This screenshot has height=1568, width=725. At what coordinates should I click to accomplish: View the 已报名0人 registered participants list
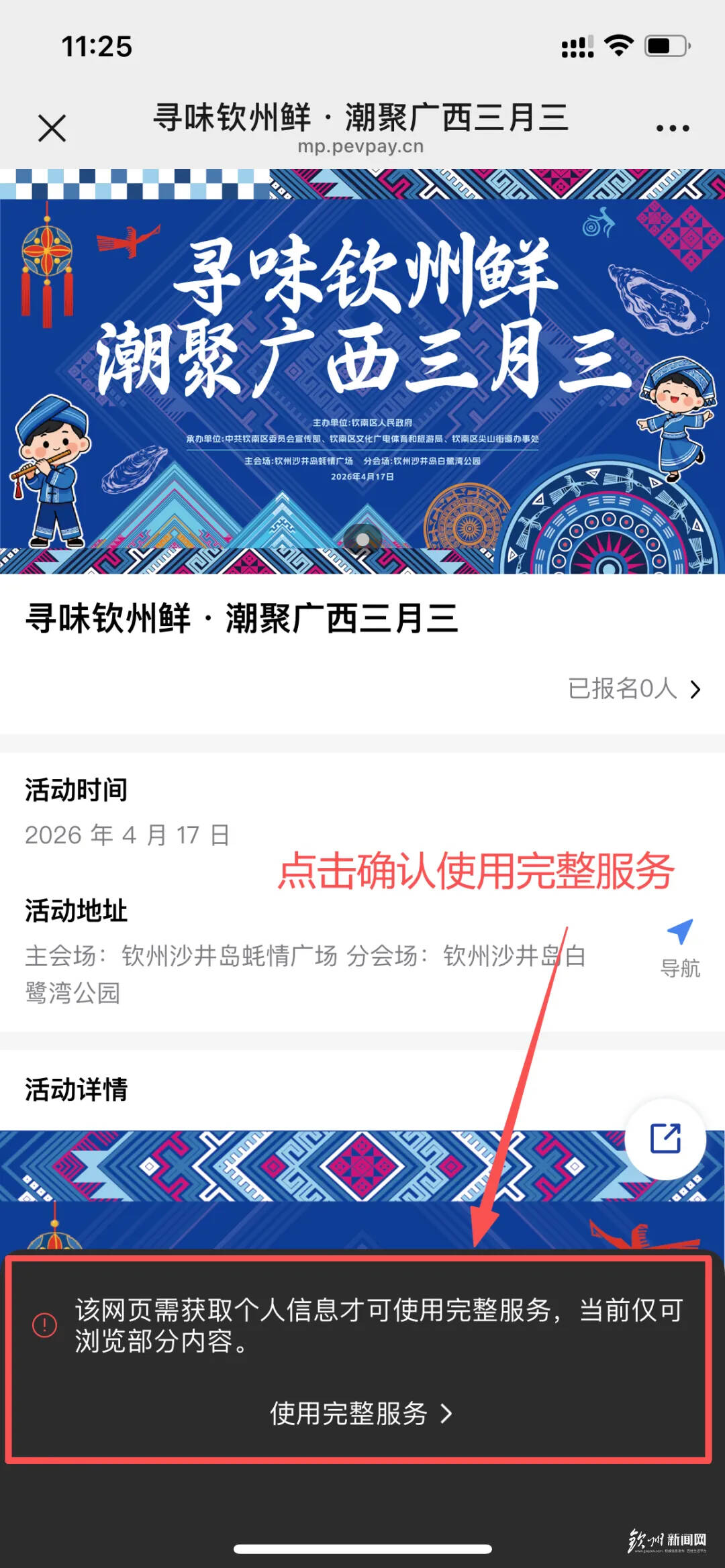coord(634,688)
